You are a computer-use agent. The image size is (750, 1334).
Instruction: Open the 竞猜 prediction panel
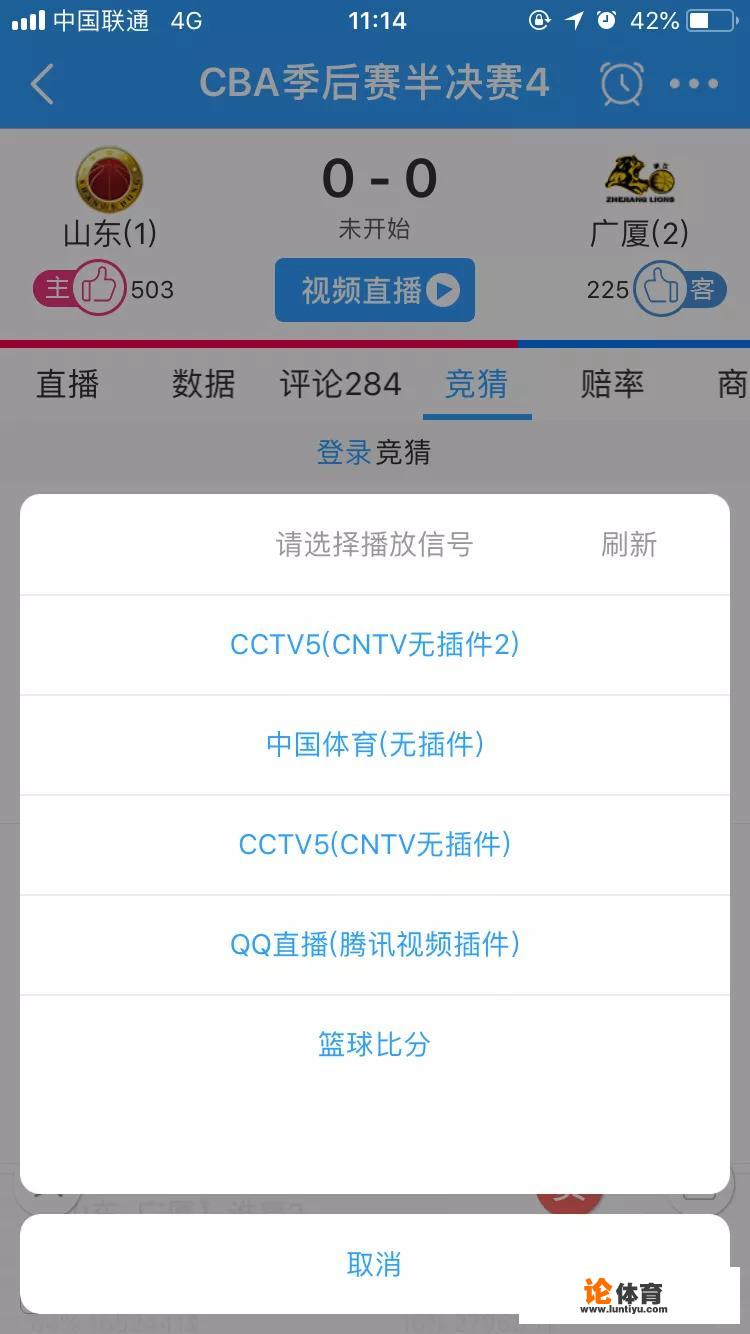(477, 384)
